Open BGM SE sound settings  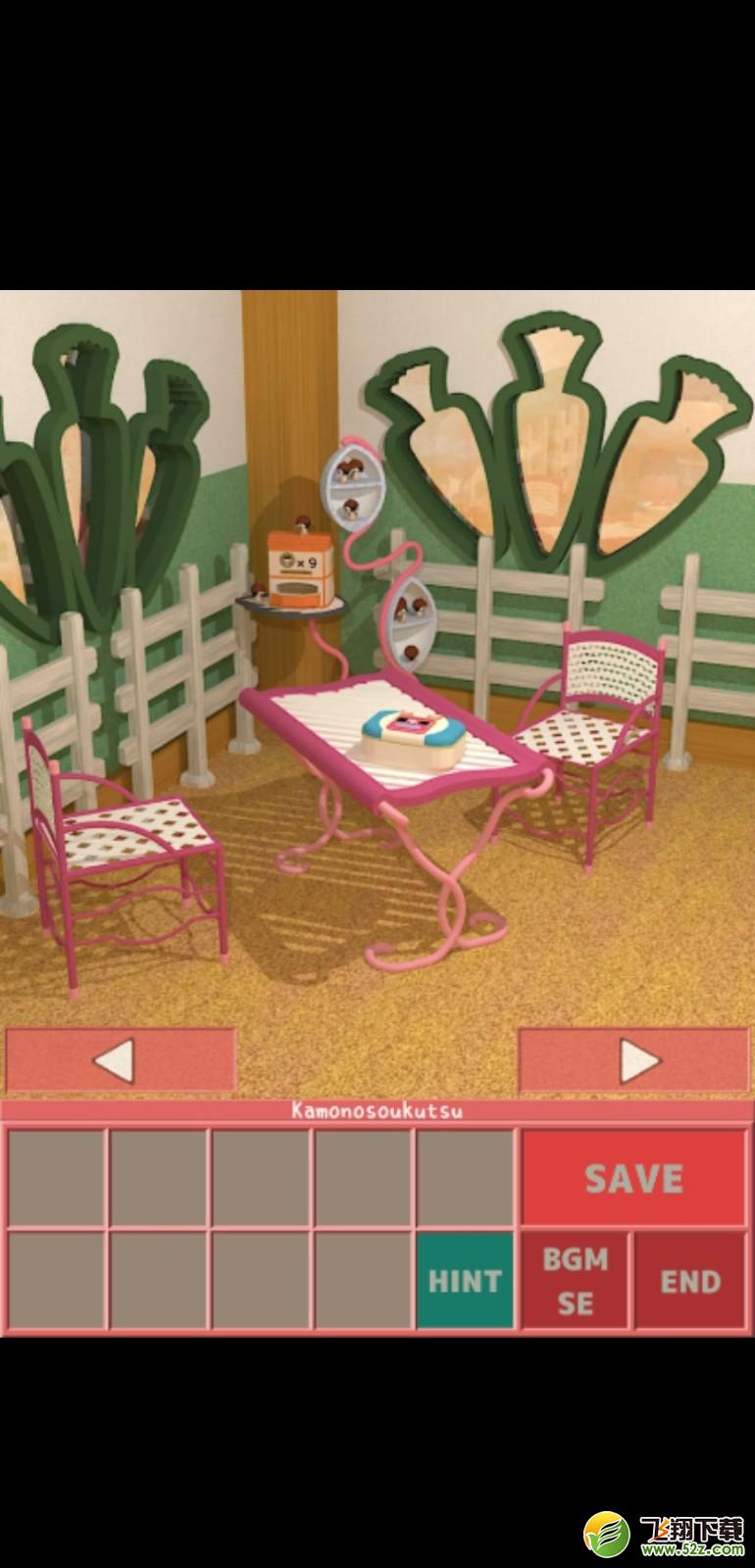tap(576, 1281)
